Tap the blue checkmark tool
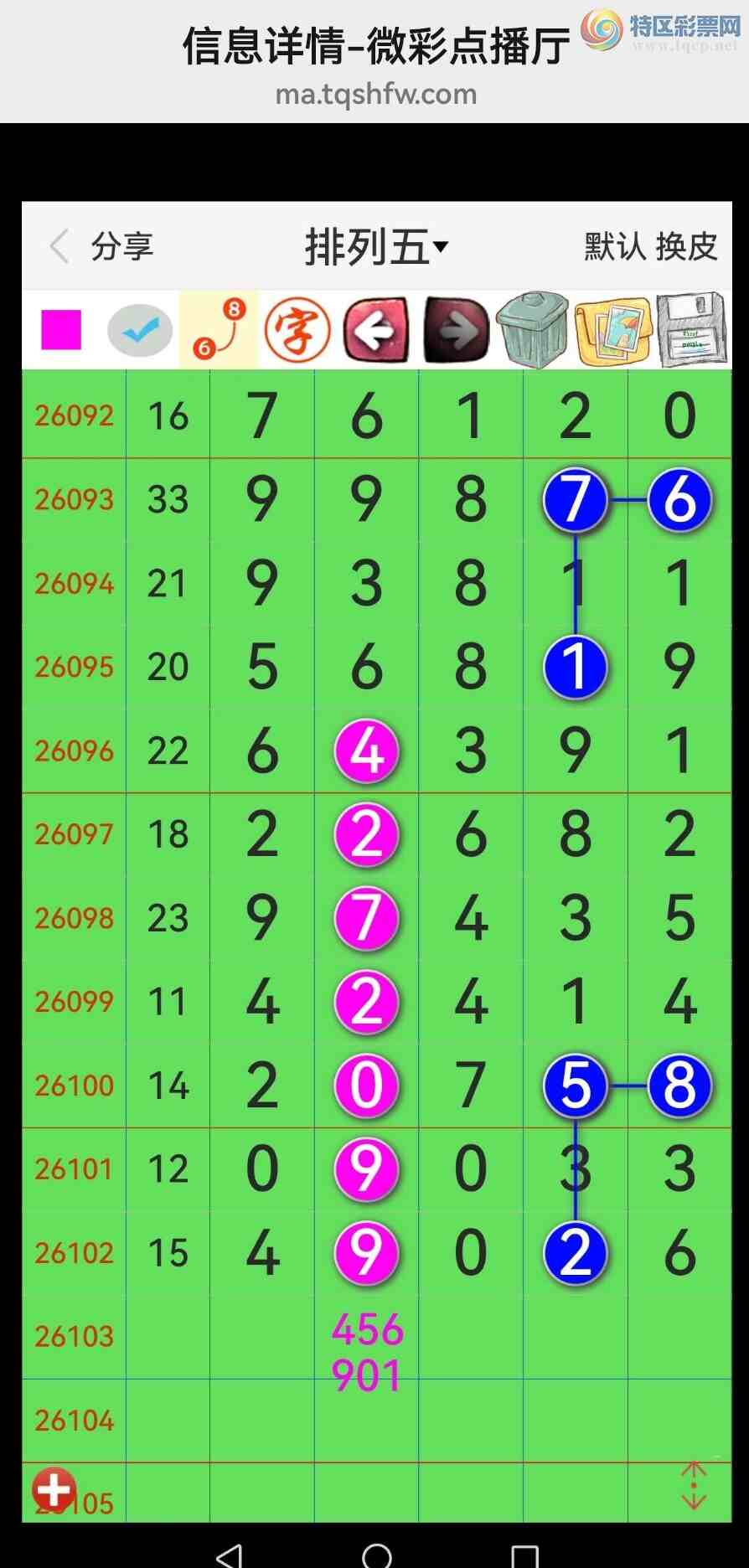Screen dimensions: 749x1568 coord(140,331)
